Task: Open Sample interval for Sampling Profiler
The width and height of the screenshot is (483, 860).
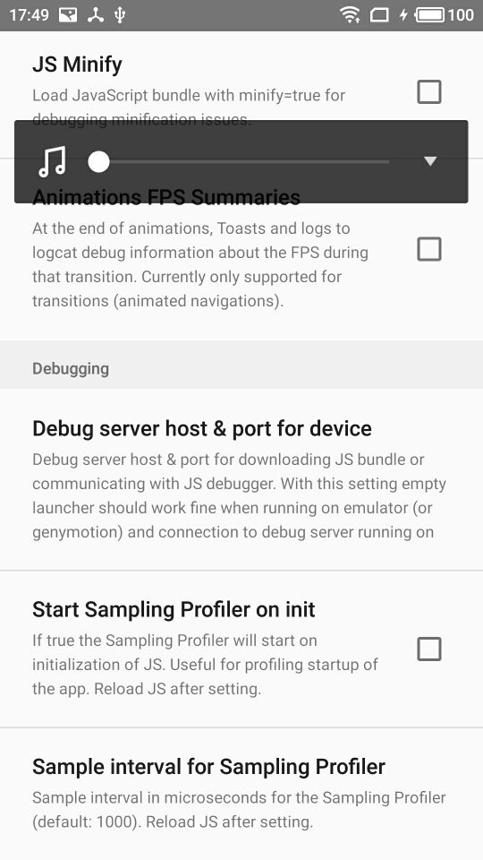Action: pyautogui.click(x=241, y=794)
